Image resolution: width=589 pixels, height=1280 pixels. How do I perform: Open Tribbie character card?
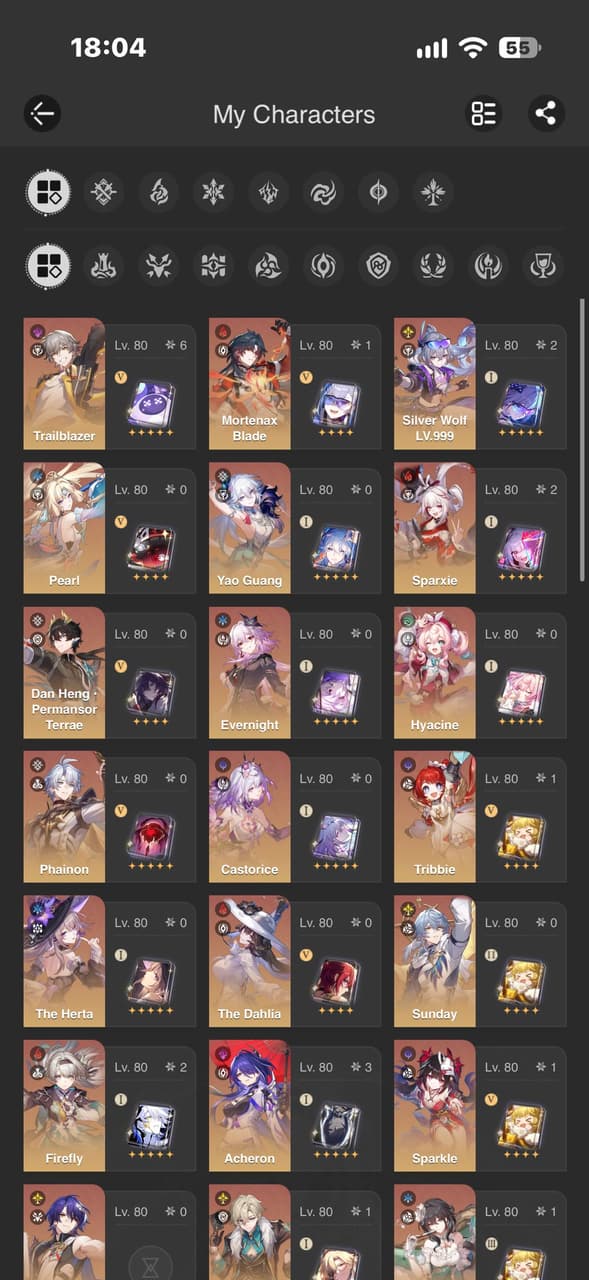[480, 817]
